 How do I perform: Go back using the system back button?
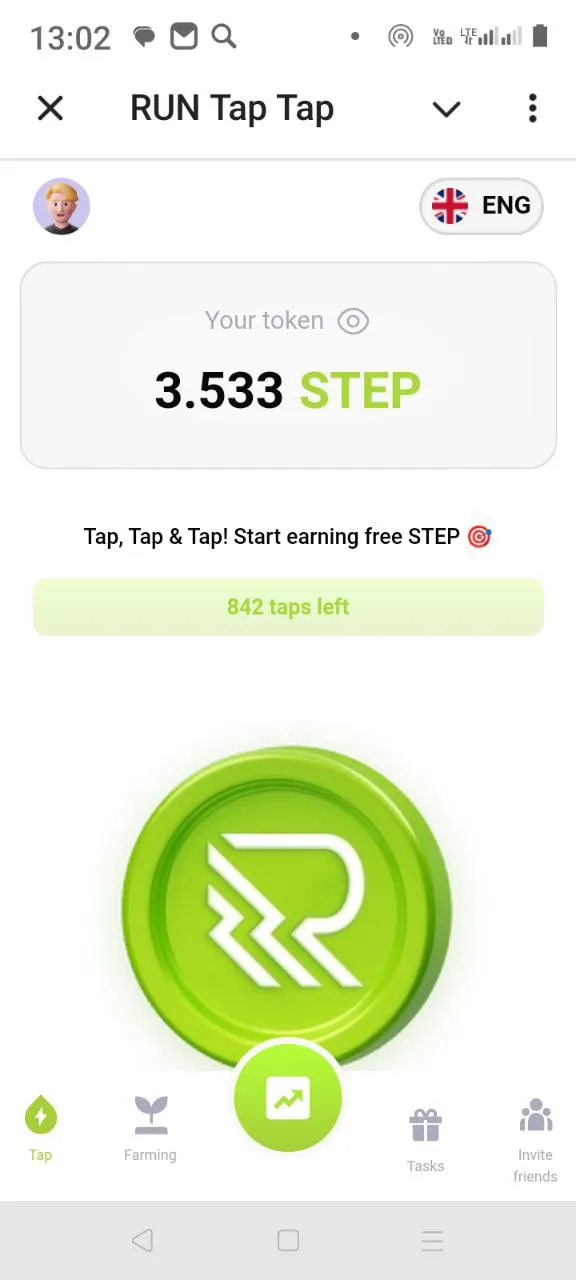[x=143, y=1241]
